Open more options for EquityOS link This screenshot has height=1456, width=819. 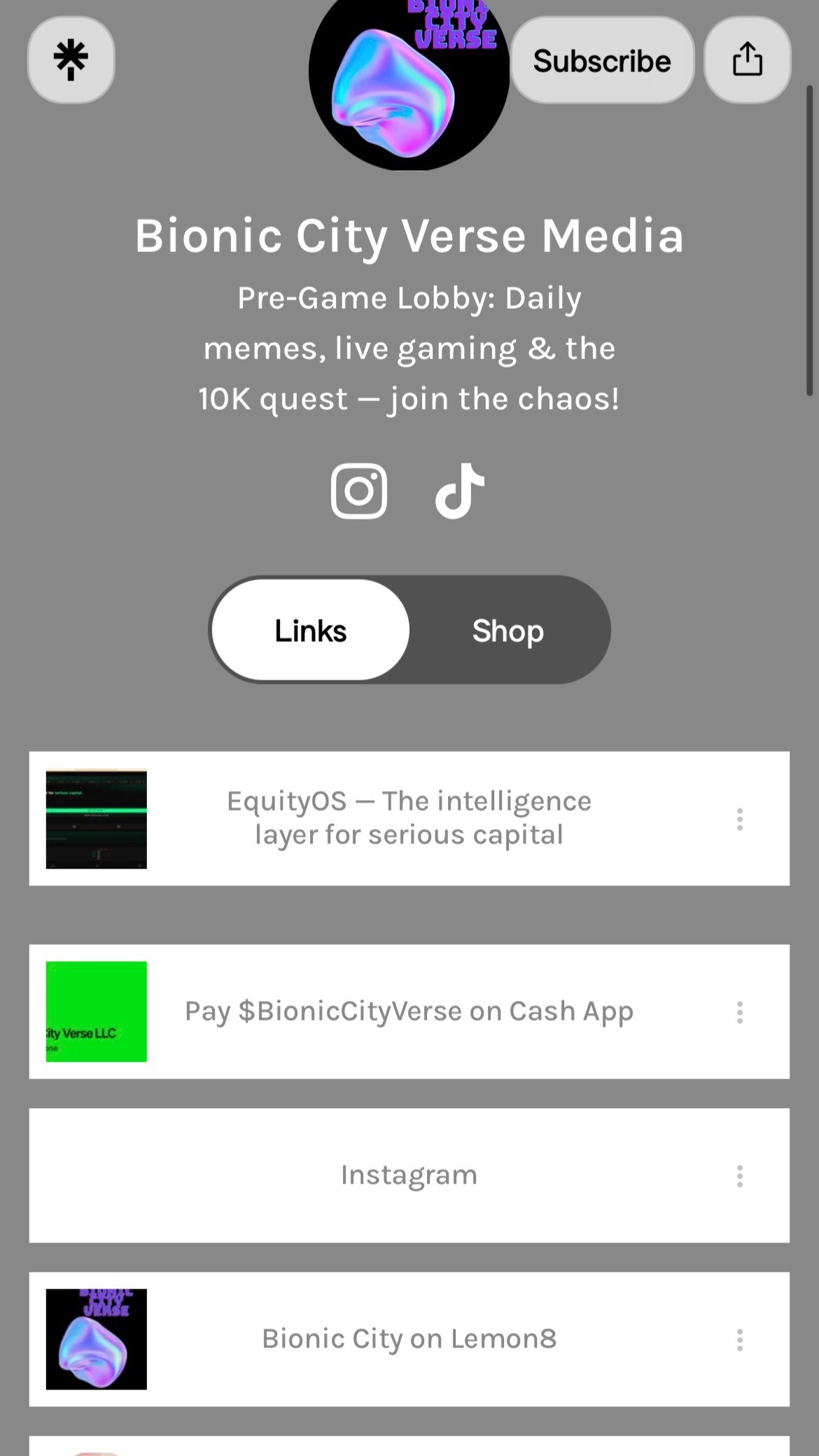click(740, 819)
